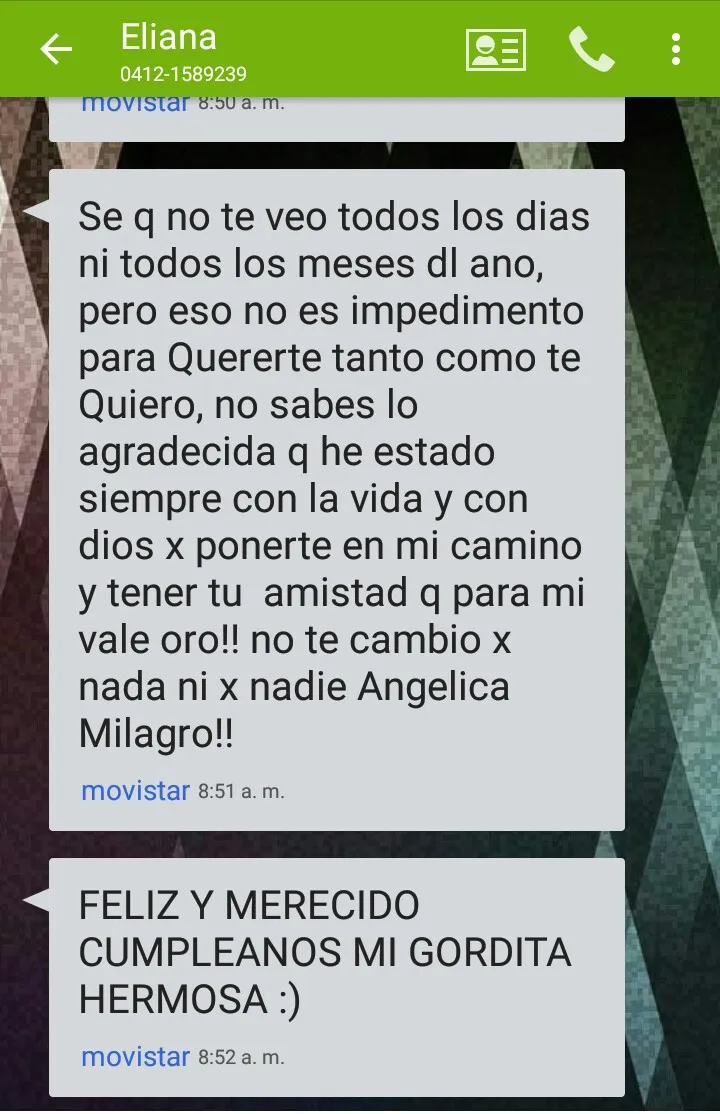Go back from Eliana's conversation
Image resolution: width=720 pixels, height=1114 pixels.
pos(56,49)
